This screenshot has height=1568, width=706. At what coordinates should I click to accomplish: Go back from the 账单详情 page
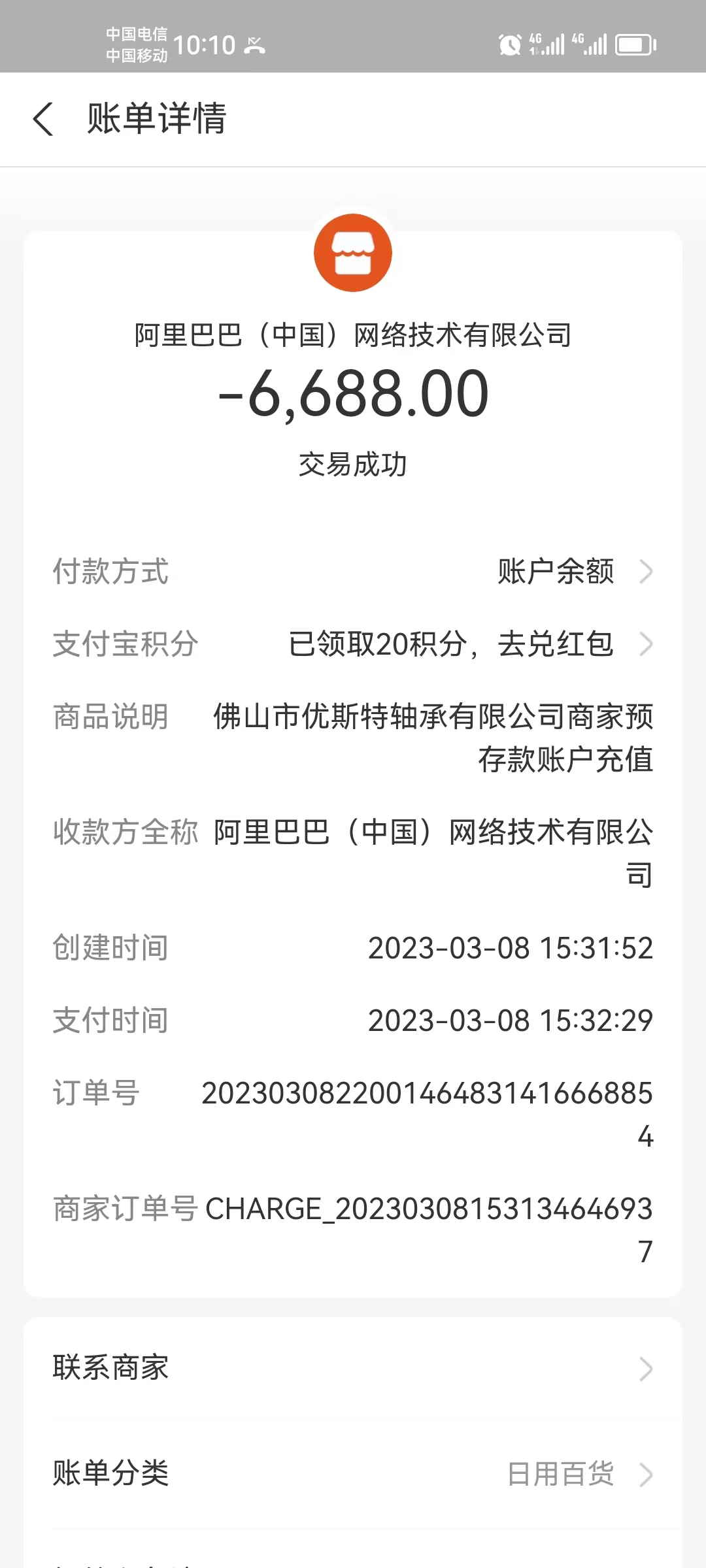coord(43,120)
